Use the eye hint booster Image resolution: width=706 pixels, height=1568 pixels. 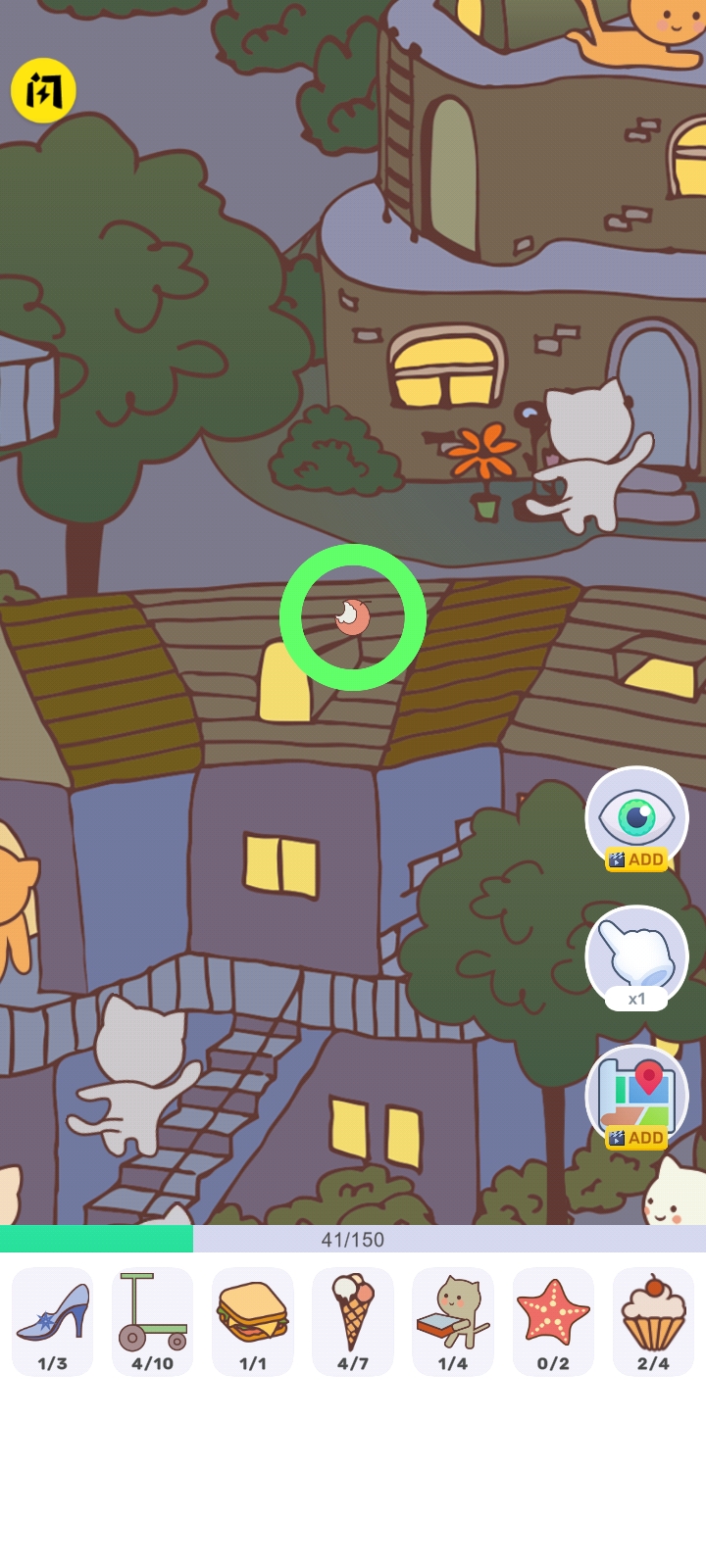[x=636, y=818]
